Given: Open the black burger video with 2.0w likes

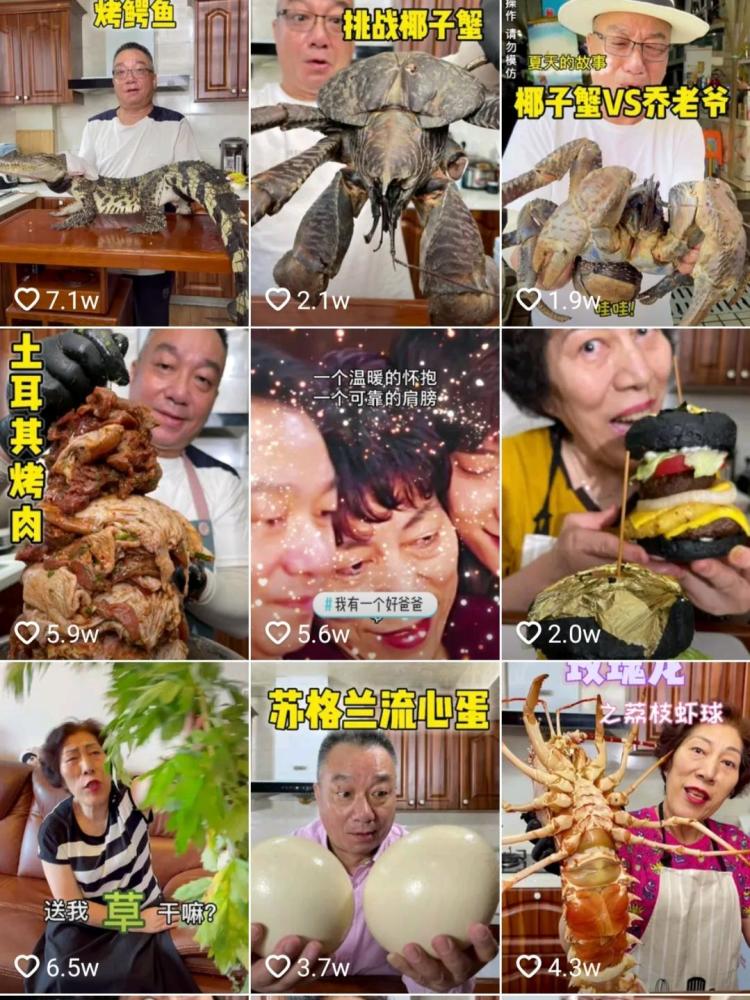Looking at the screenshot, I should coord(626,495).
